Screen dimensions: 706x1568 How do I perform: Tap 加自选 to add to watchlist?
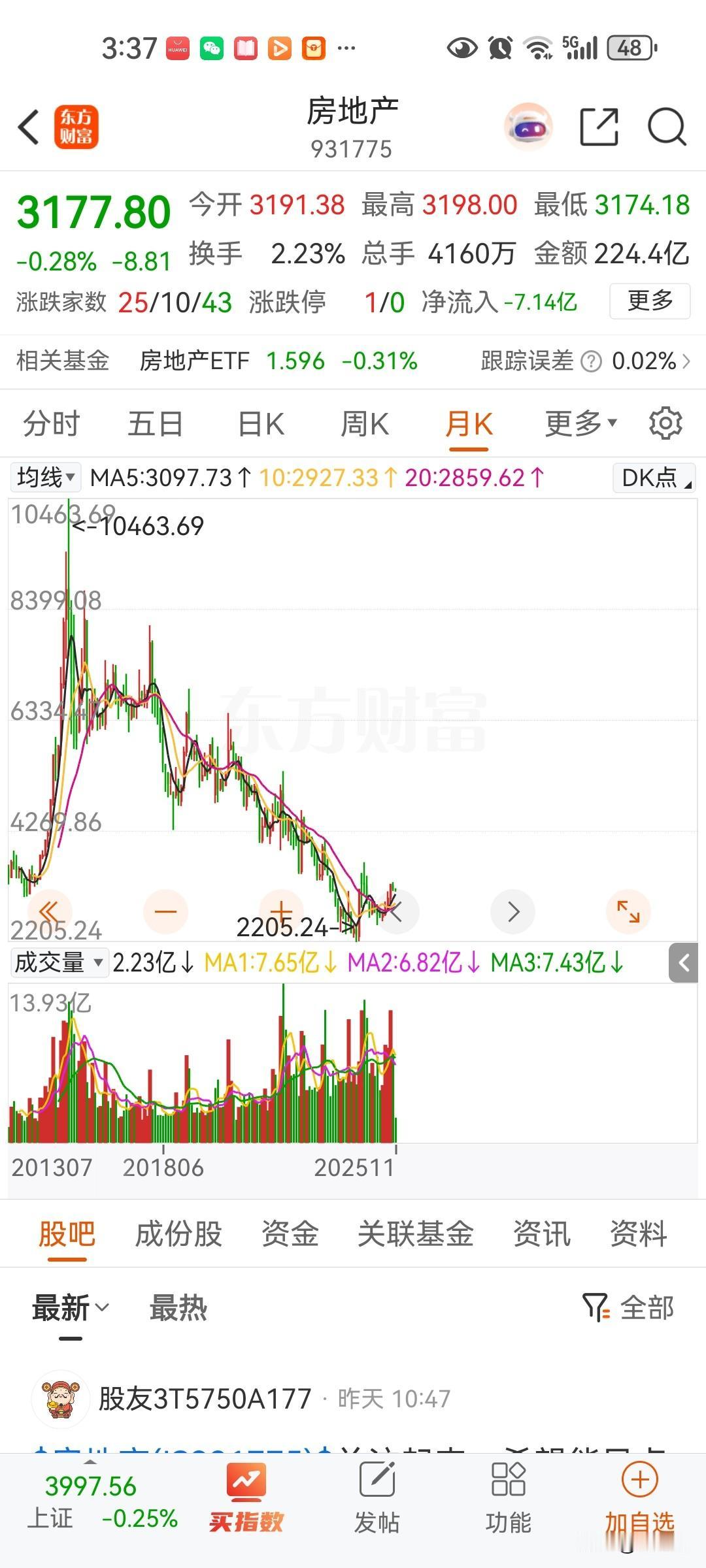[639, 1499]
